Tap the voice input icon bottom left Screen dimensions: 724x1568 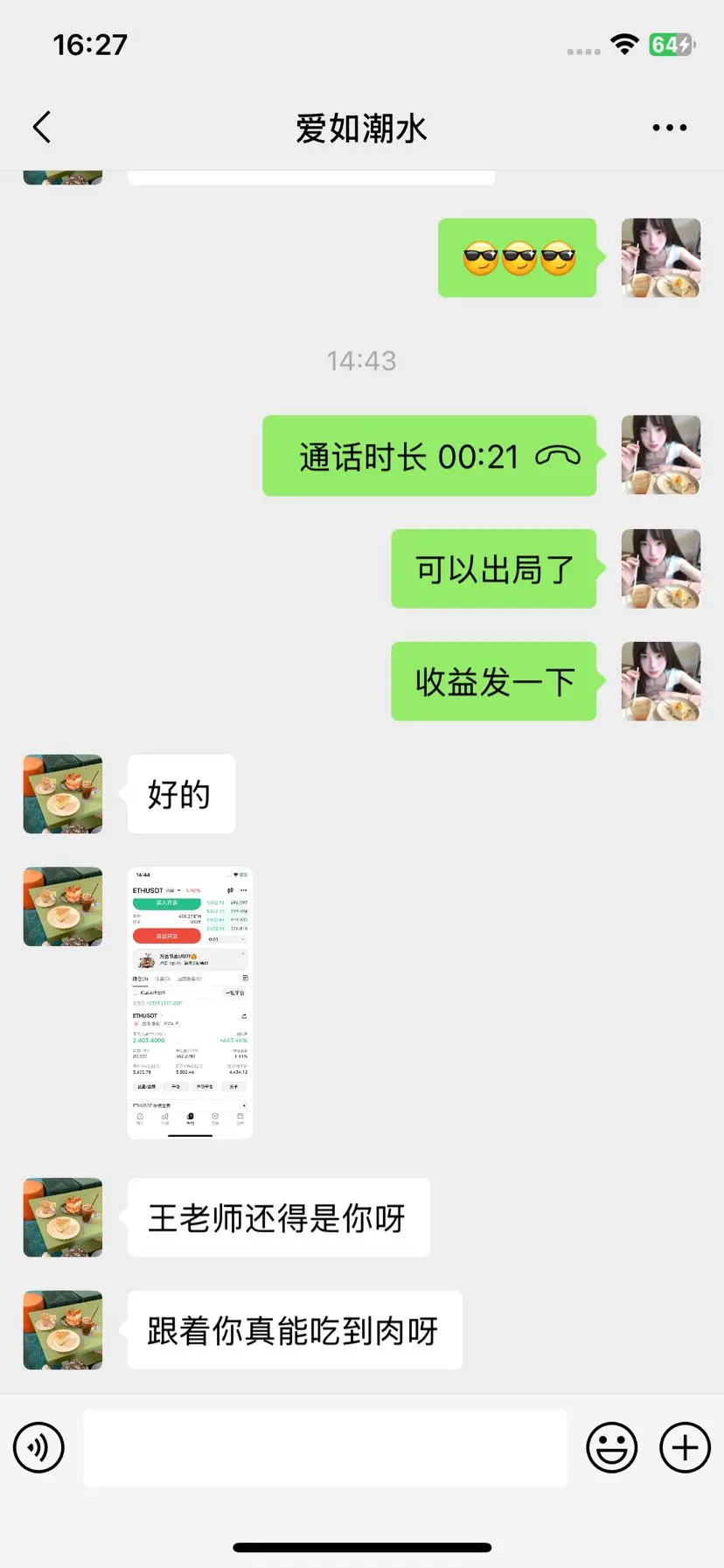[38, 1447]
